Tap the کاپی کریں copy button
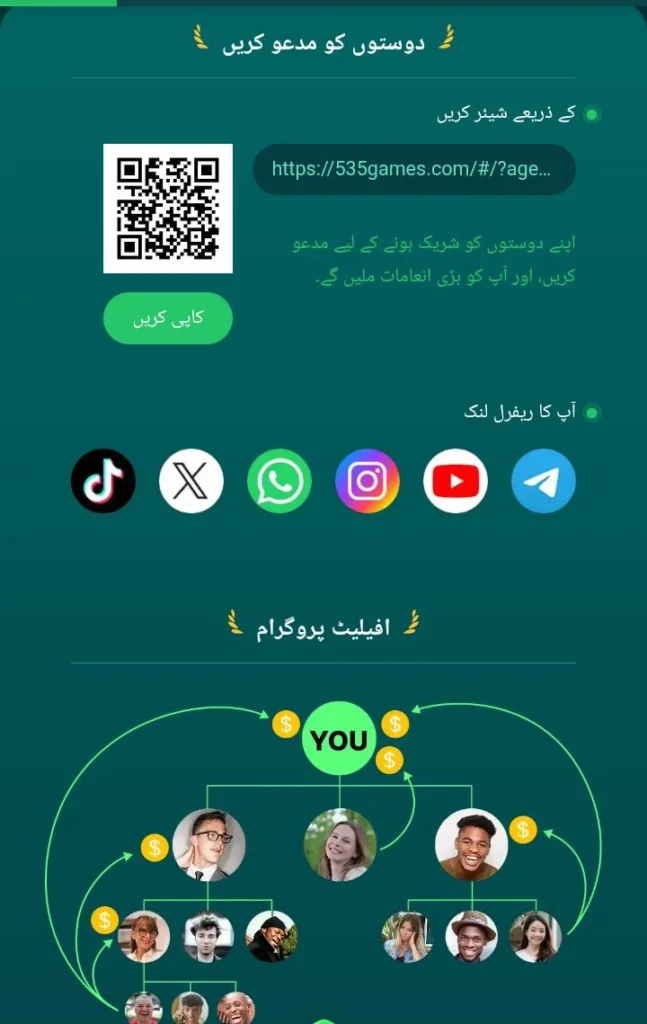This screenshot has height=1024, width=647. pos(167,318)
